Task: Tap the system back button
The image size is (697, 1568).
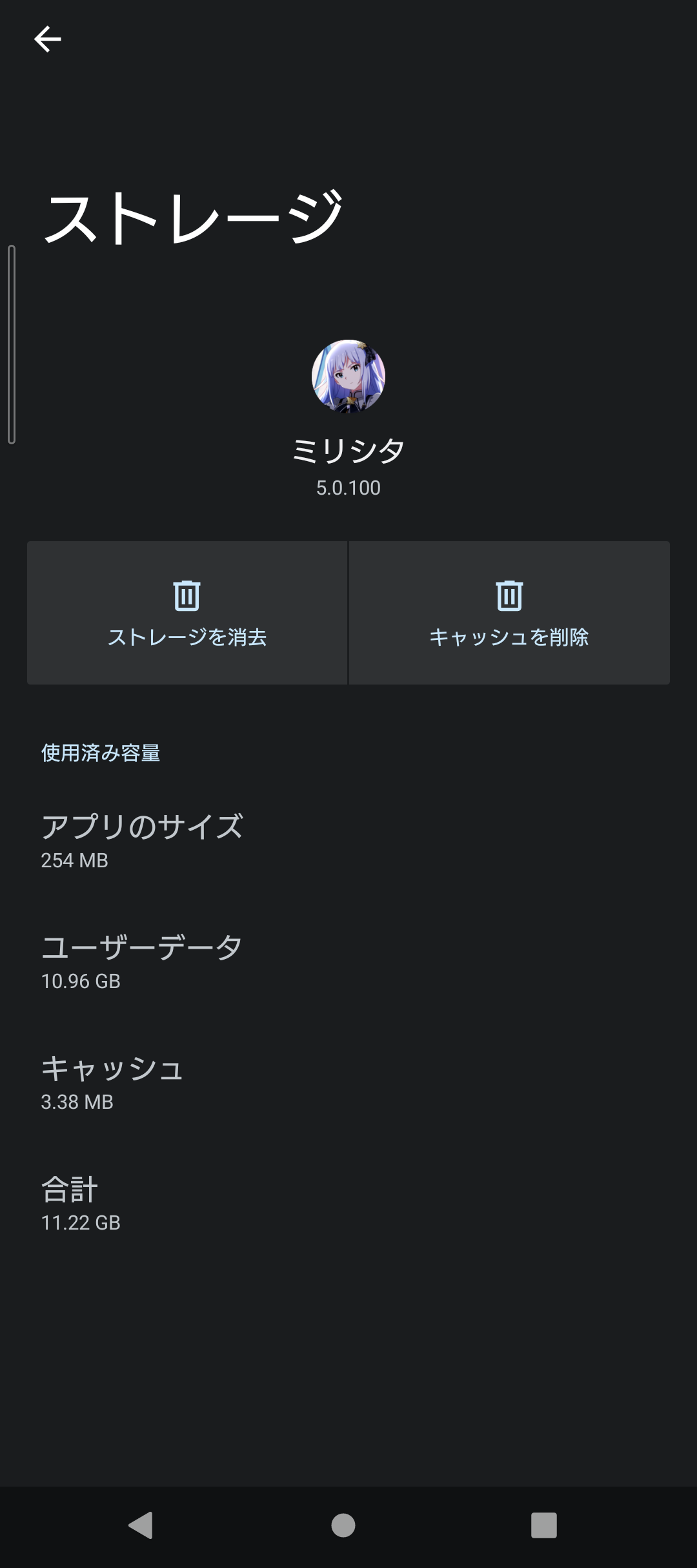Action: click(141, 1525)
